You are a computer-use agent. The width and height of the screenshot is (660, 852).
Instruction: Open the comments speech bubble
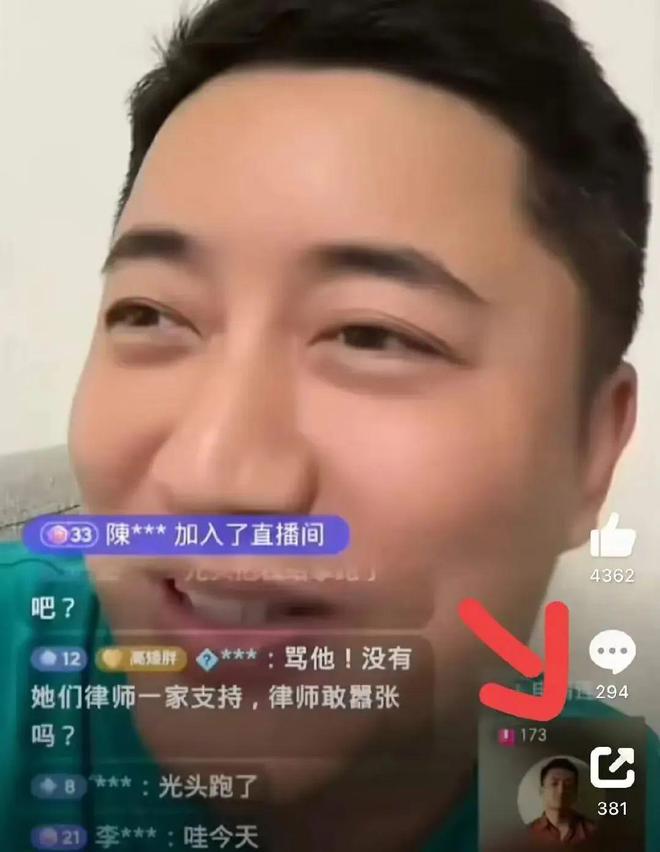612,652
